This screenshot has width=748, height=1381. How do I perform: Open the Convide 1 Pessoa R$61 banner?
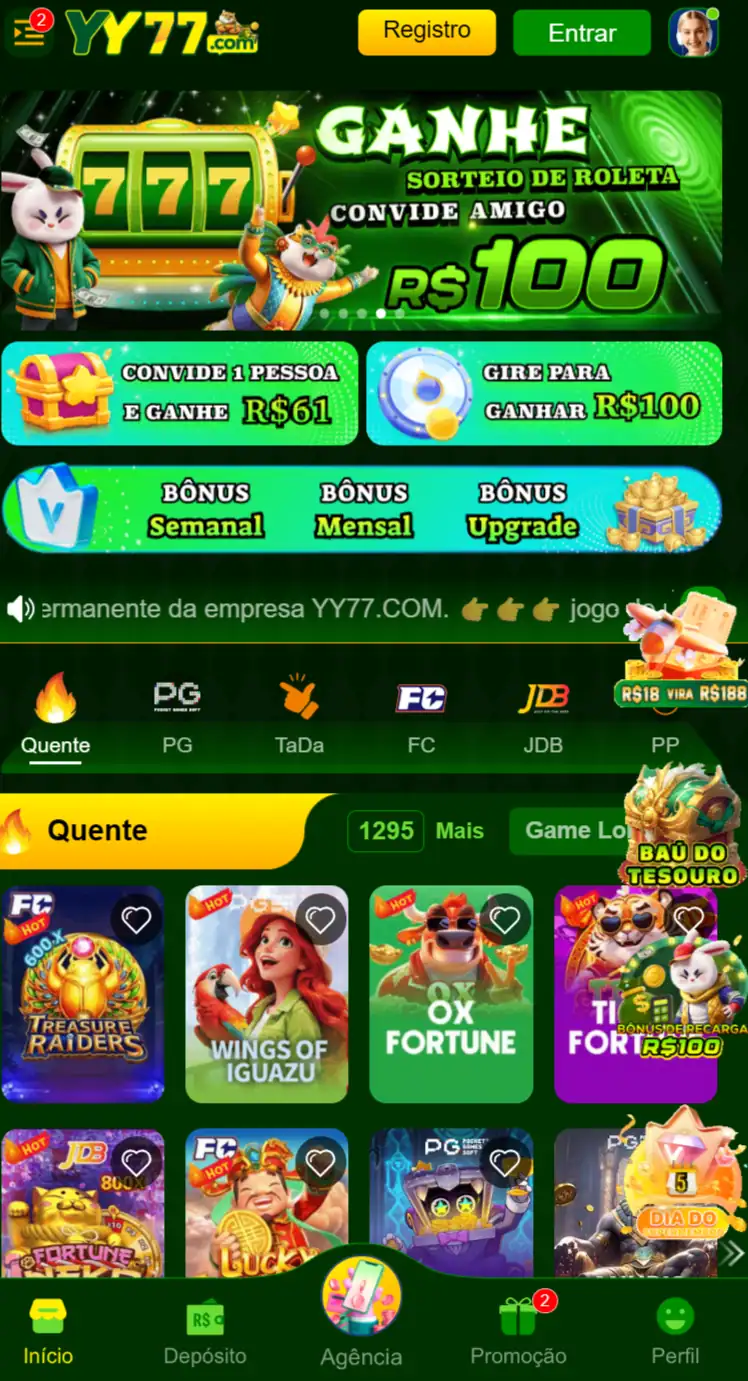coord(180,393)
